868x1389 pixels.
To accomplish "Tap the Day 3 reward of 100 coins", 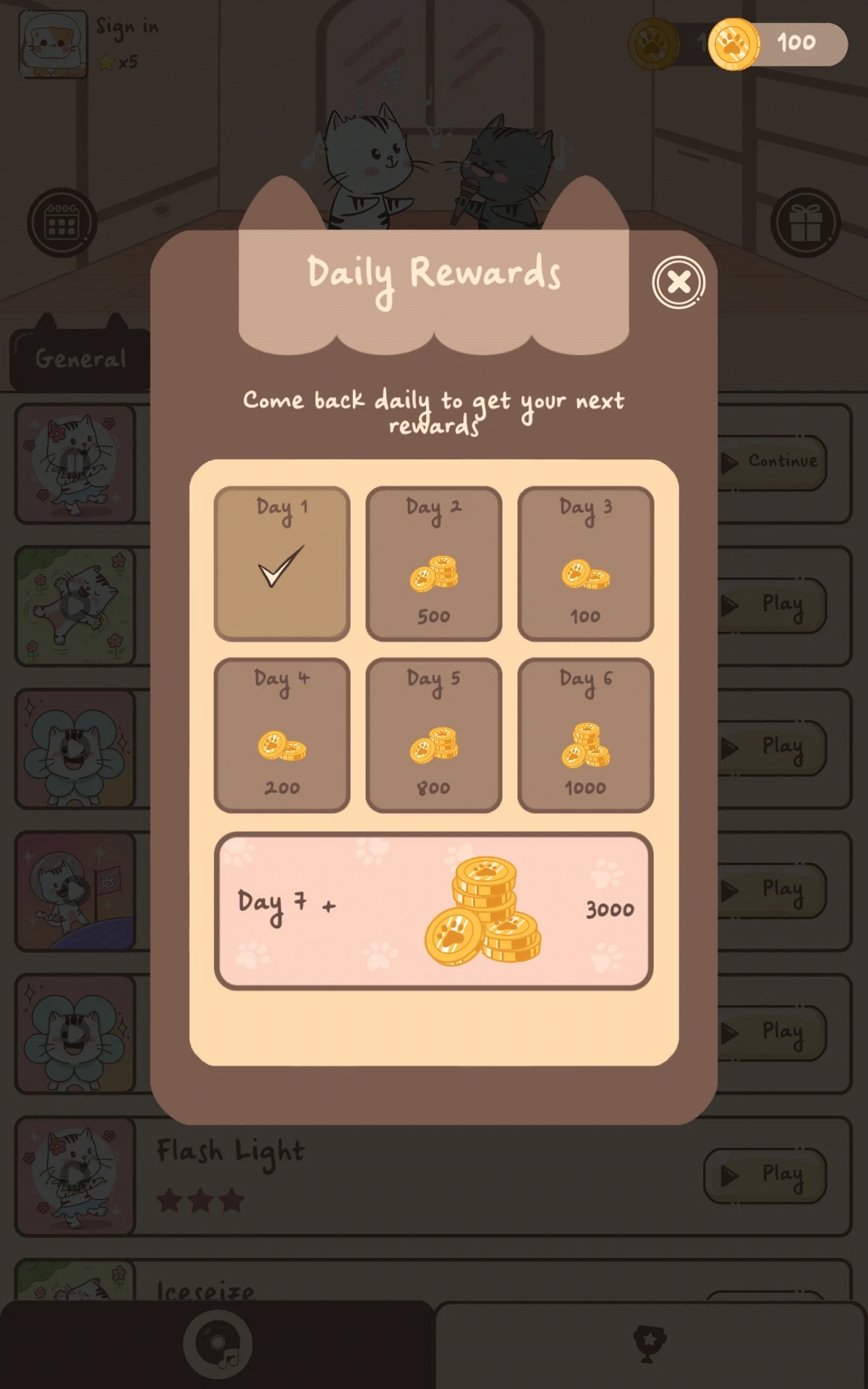I will click(585, 564).
